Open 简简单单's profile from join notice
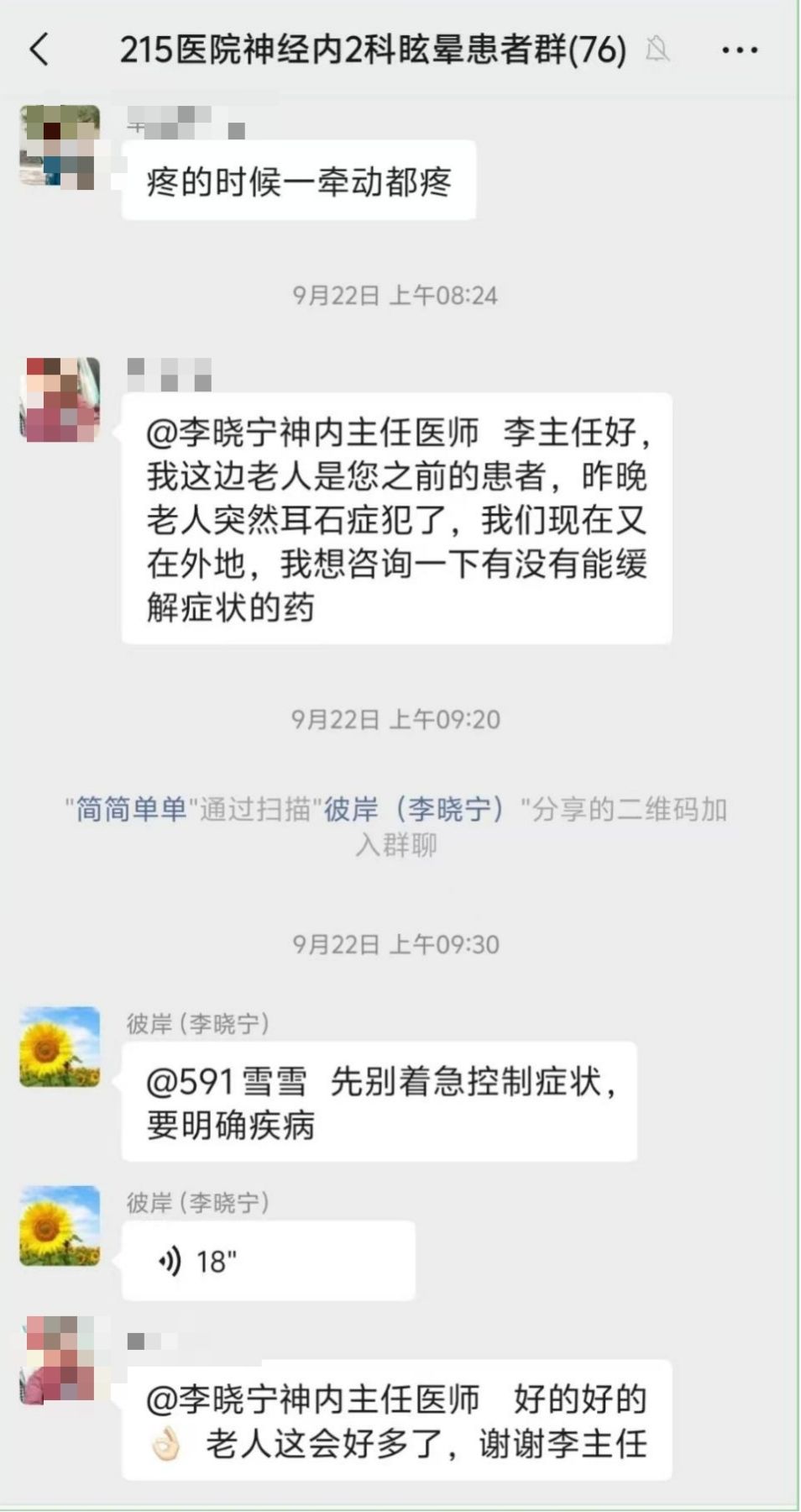The image size is (801, 1512). pyautogui.click(x=131, y=809)
